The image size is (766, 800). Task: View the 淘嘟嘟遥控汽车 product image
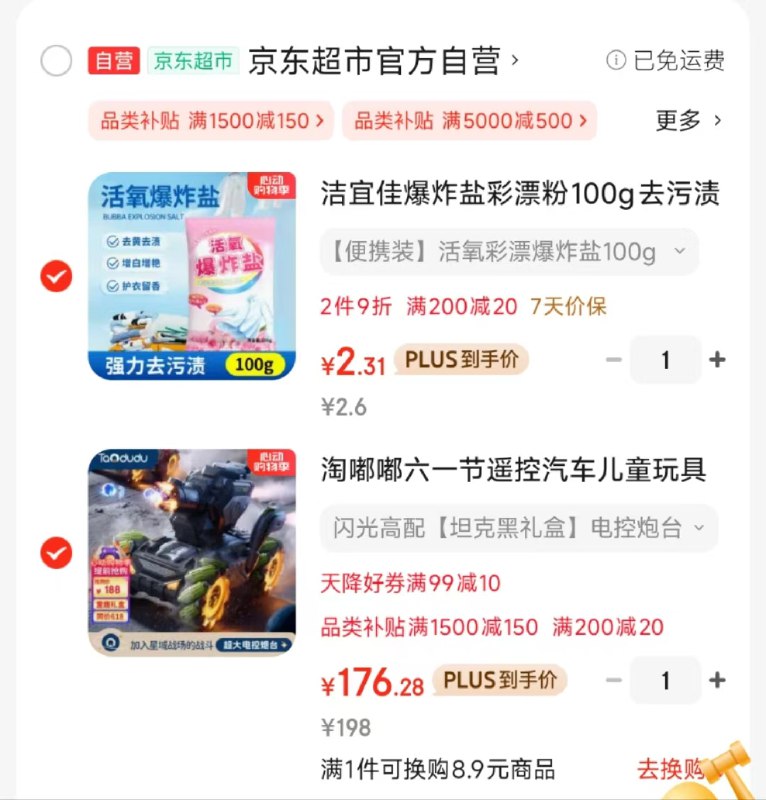point(192,552)
